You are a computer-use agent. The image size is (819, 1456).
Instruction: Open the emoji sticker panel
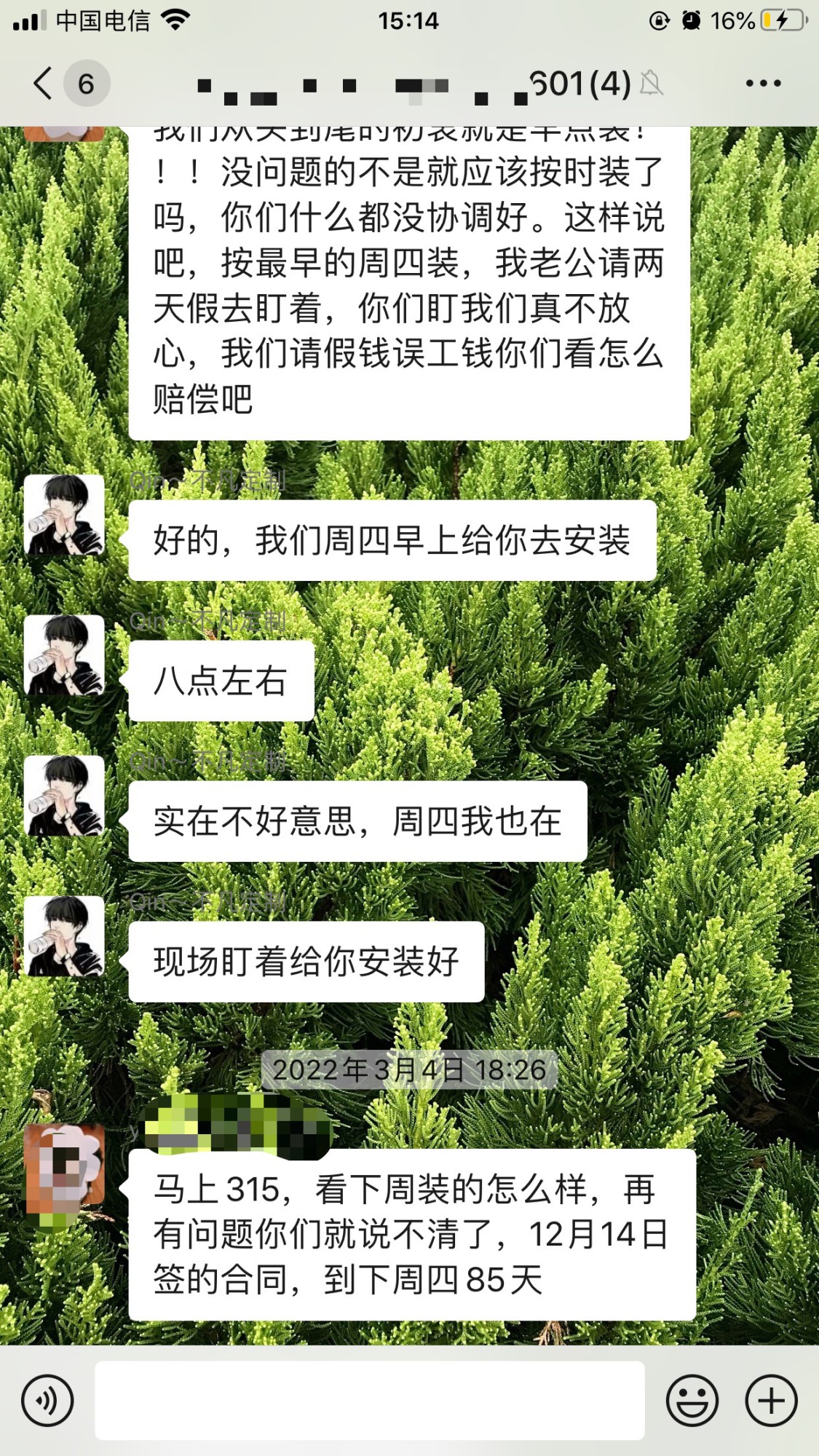(692, 1400)
